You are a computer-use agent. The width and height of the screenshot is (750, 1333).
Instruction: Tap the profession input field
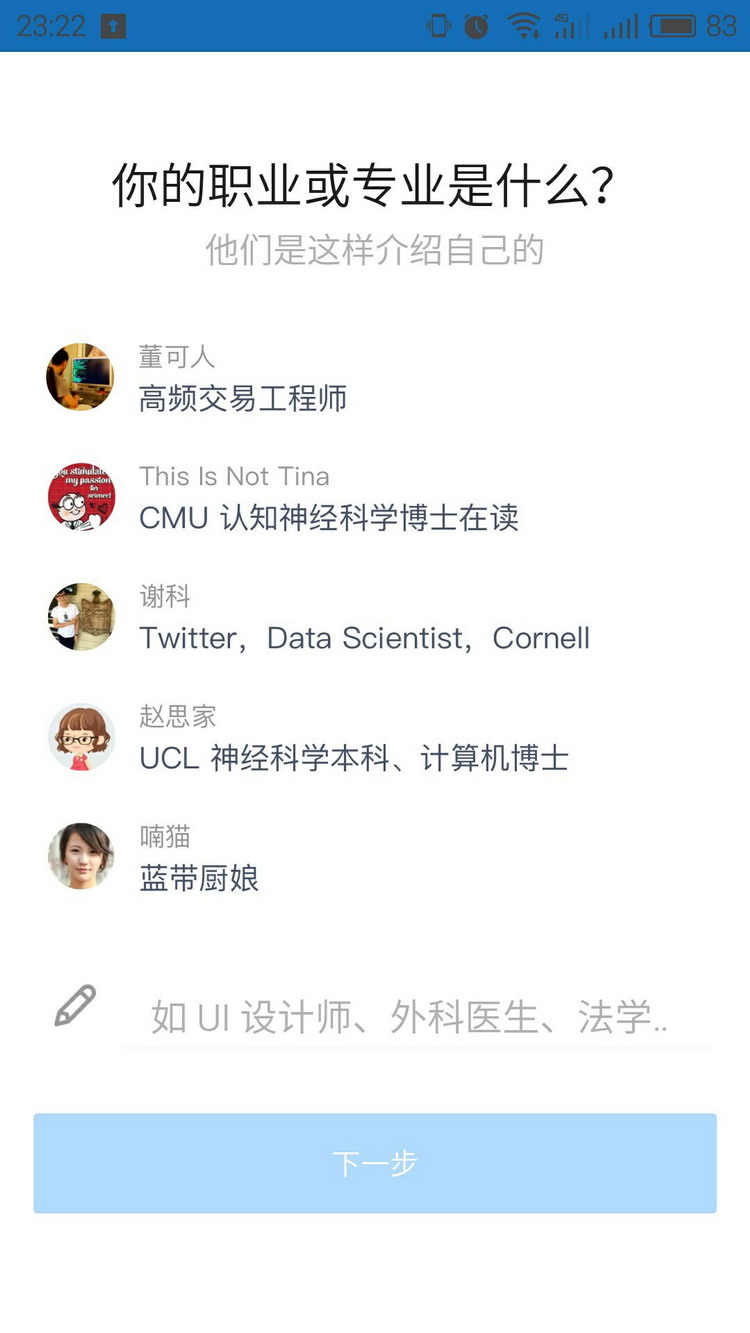pyautogui.click(x=415, y=1018)
